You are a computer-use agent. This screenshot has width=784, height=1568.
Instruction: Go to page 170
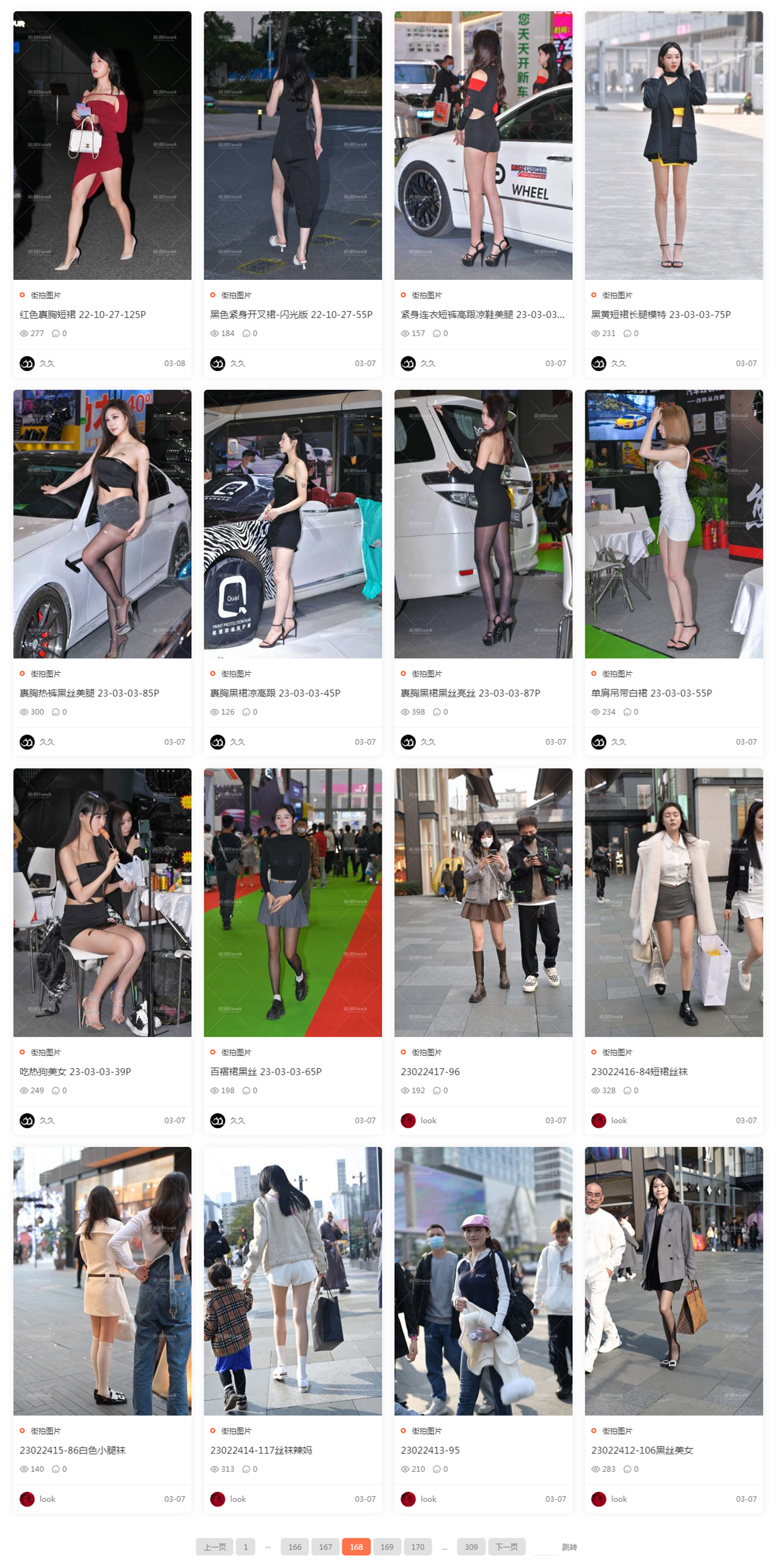pyautogui.click(x=417, y=1547)
